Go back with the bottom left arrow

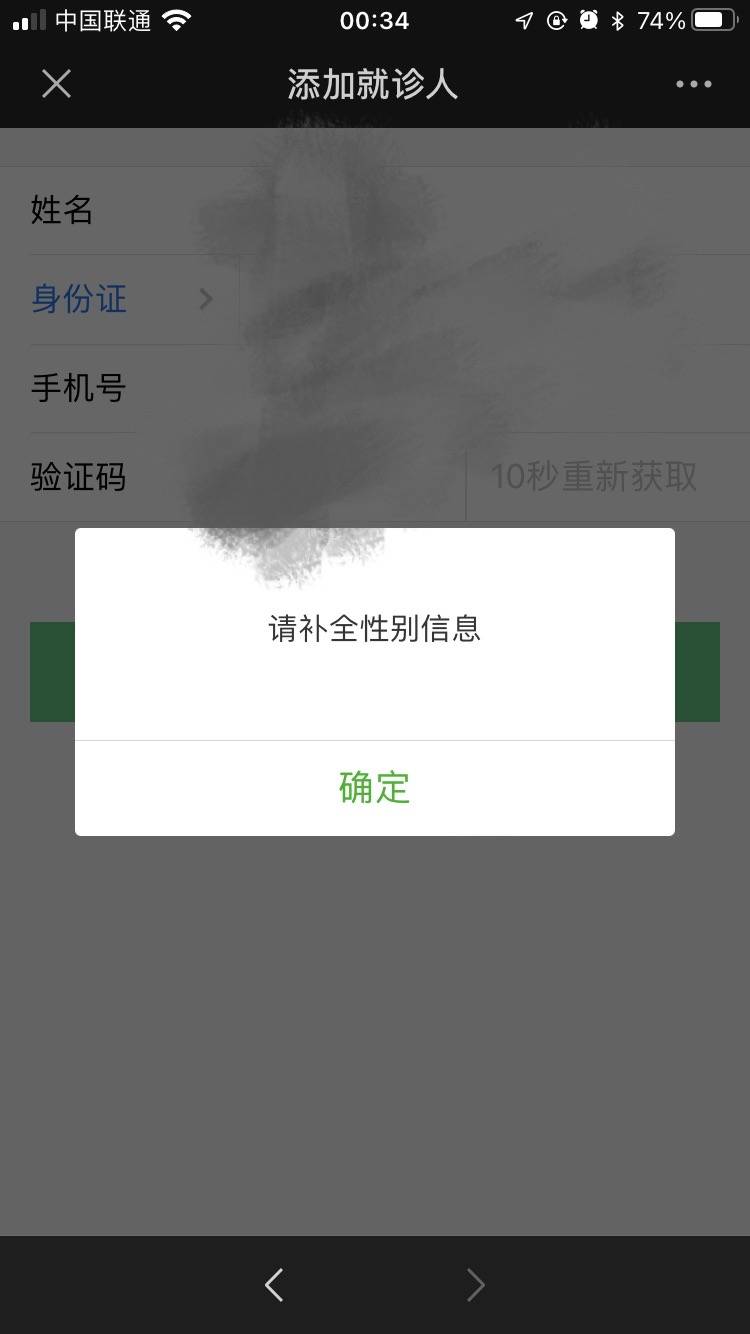(274, 1285)
